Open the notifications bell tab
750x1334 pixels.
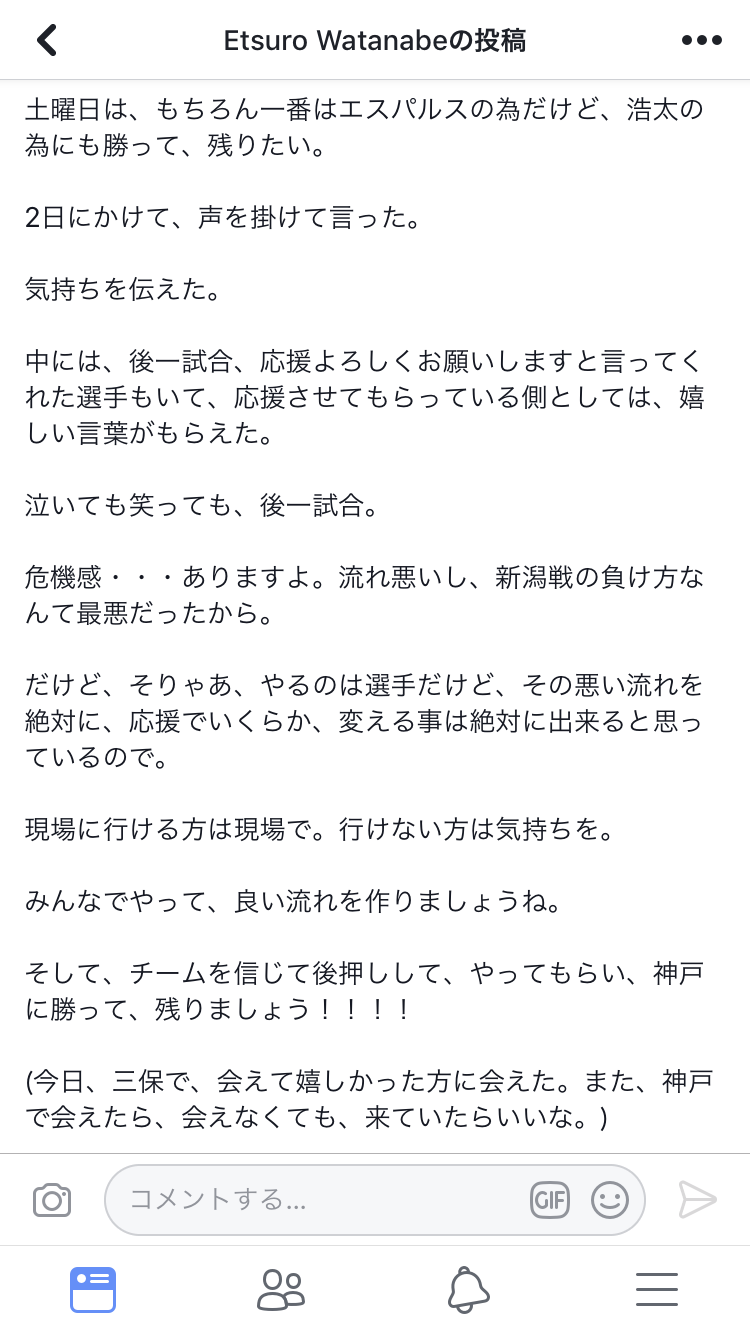coord(468,1289)
